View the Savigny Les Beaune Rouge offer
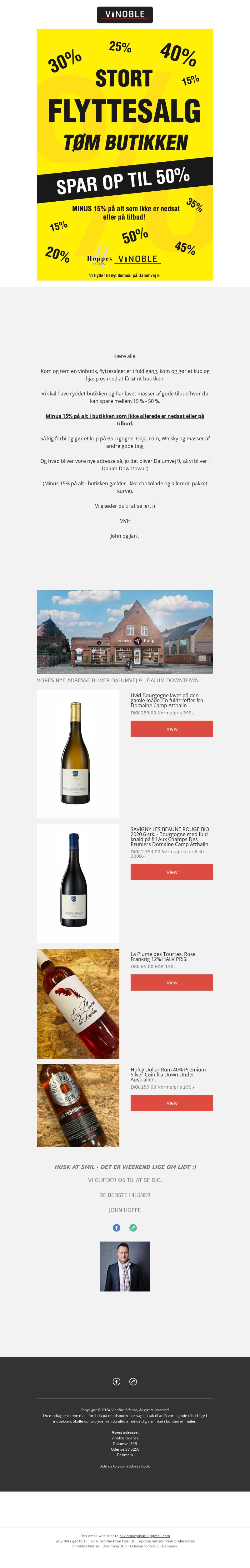 [171, 872]
